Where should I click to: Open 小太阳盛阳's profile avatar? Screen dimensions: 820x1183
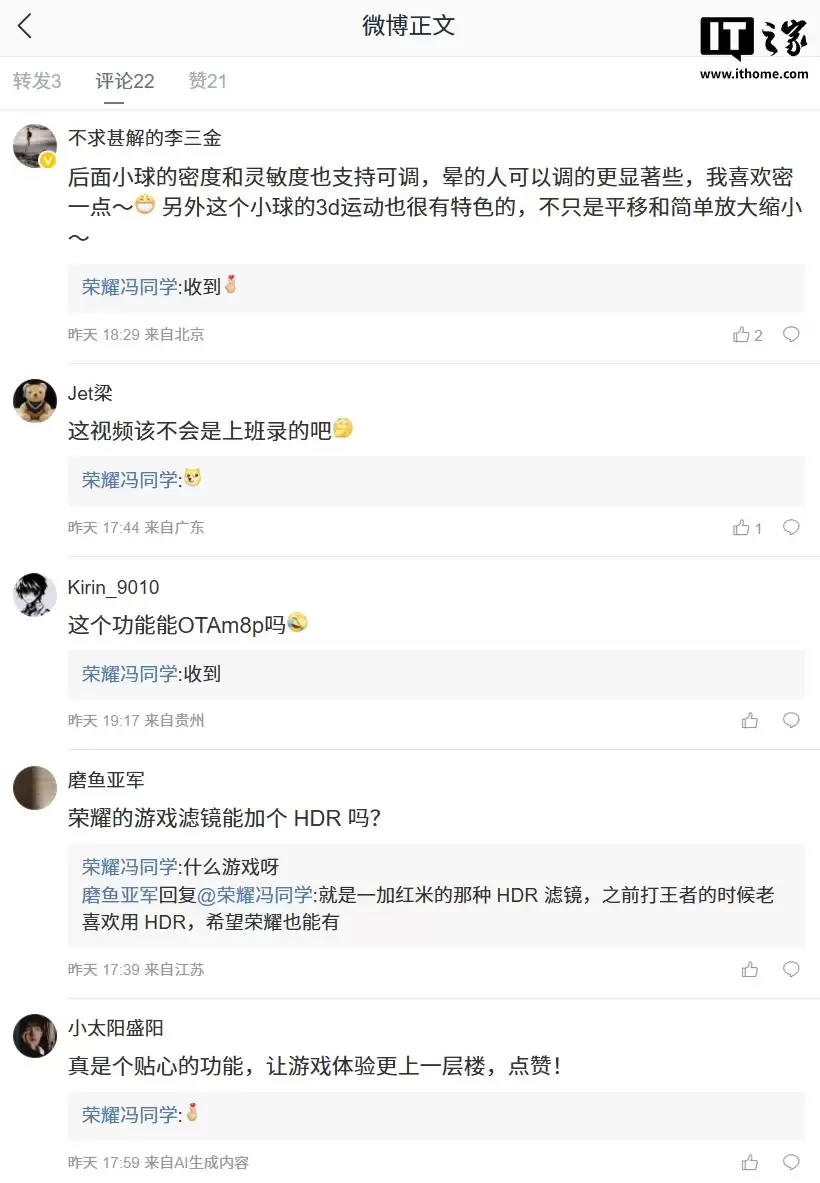coord(35,1036)
